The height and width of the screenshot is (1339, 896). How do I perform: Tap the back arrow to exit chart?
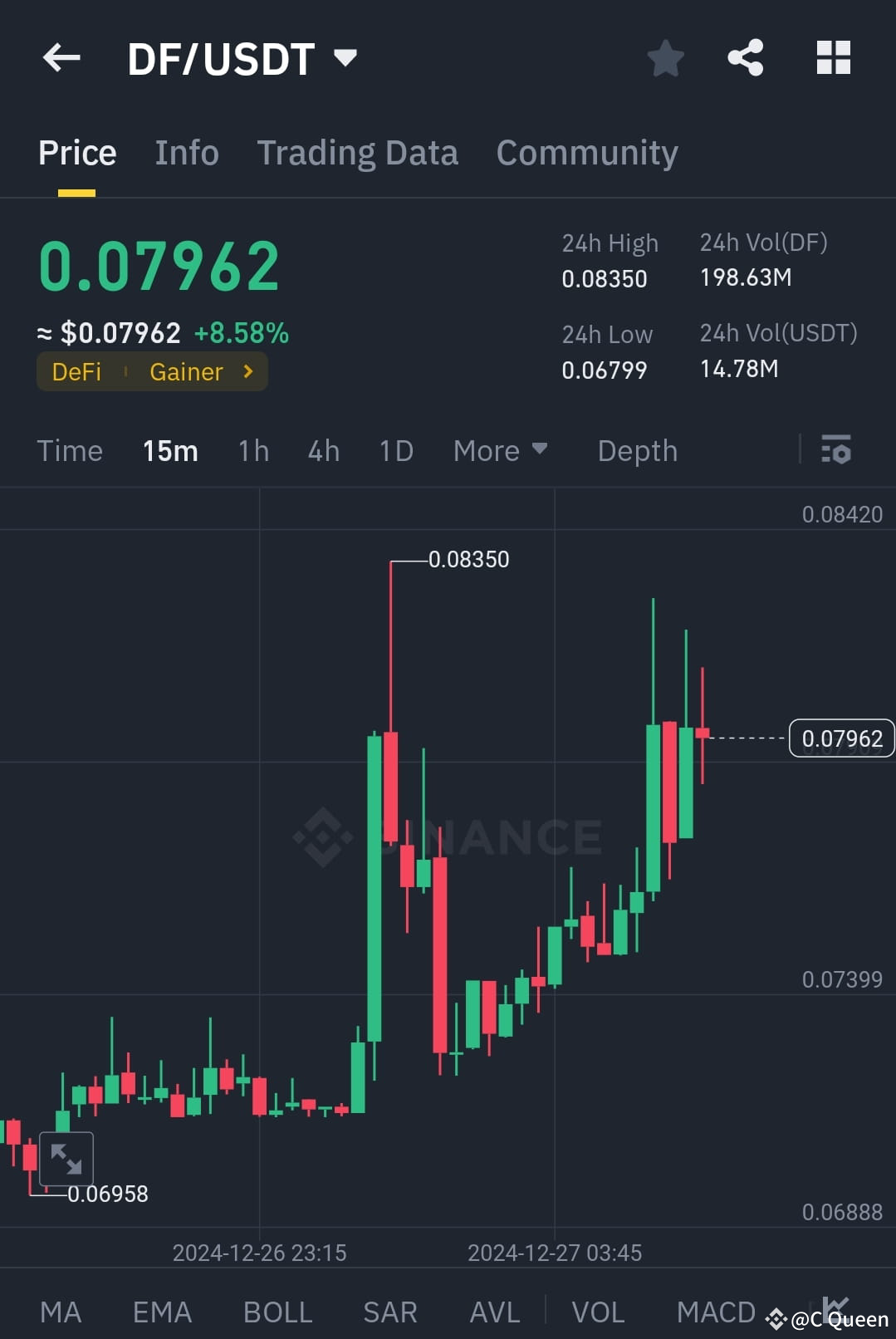click(60, 57)
